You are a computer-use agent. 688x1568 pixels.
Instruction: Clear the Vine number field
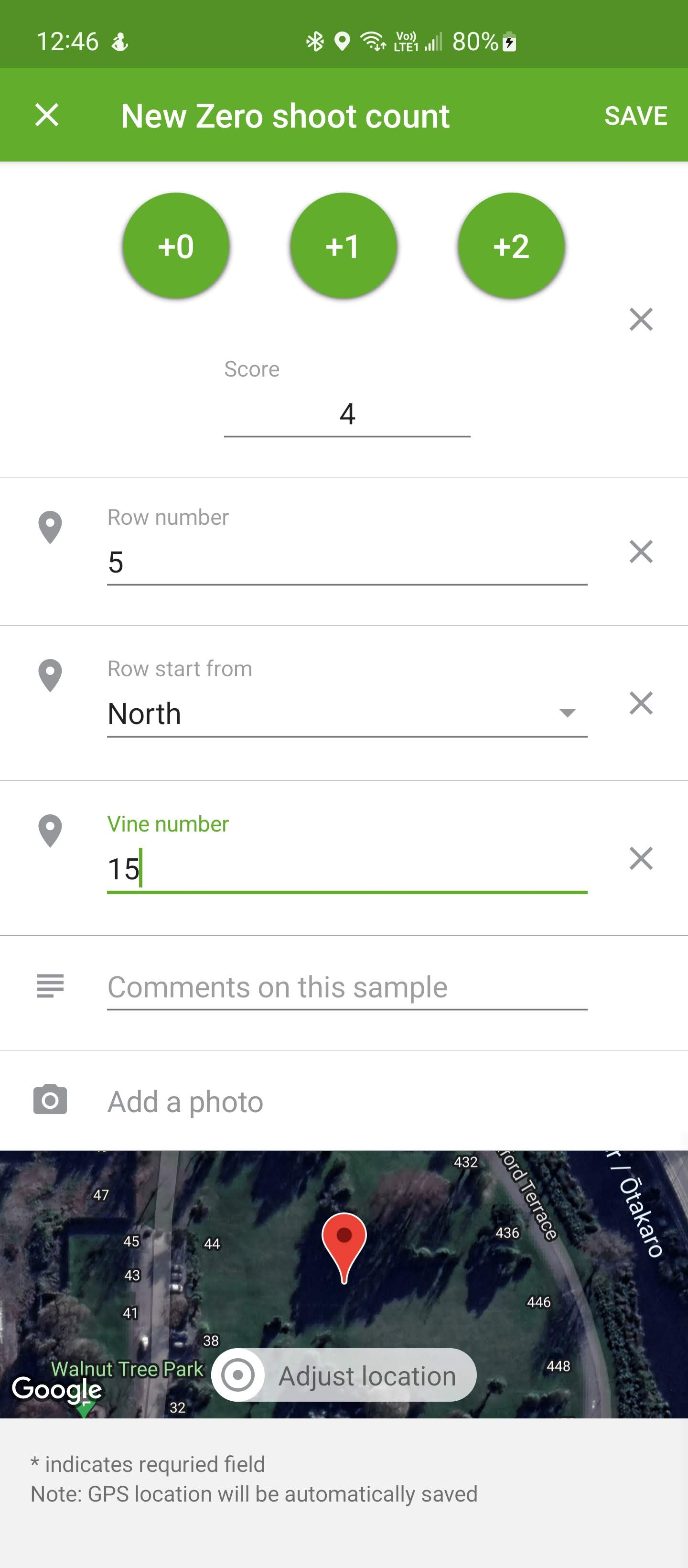coord(641,858)
